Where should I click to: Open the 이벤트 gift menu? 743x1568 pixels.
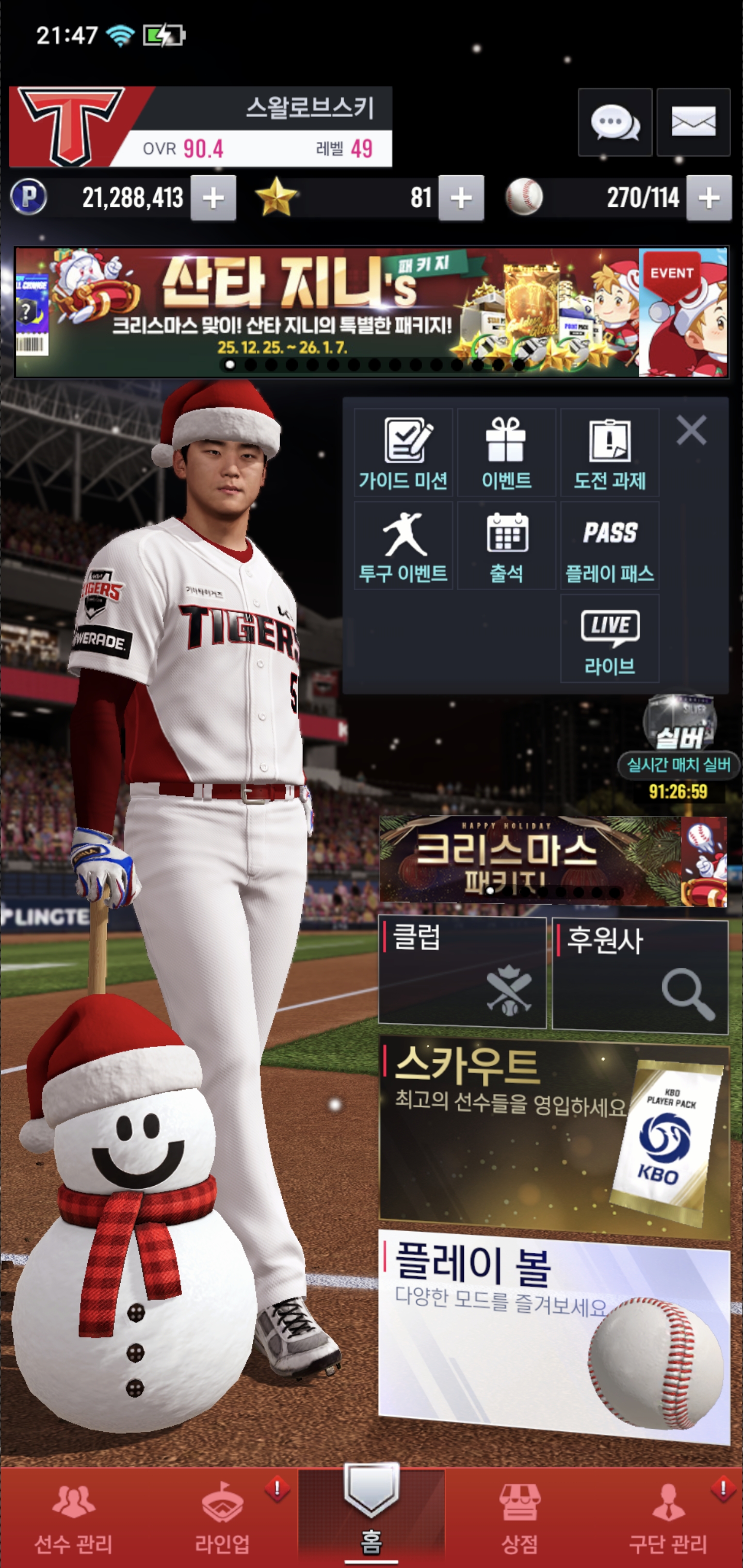coord(506,453)
